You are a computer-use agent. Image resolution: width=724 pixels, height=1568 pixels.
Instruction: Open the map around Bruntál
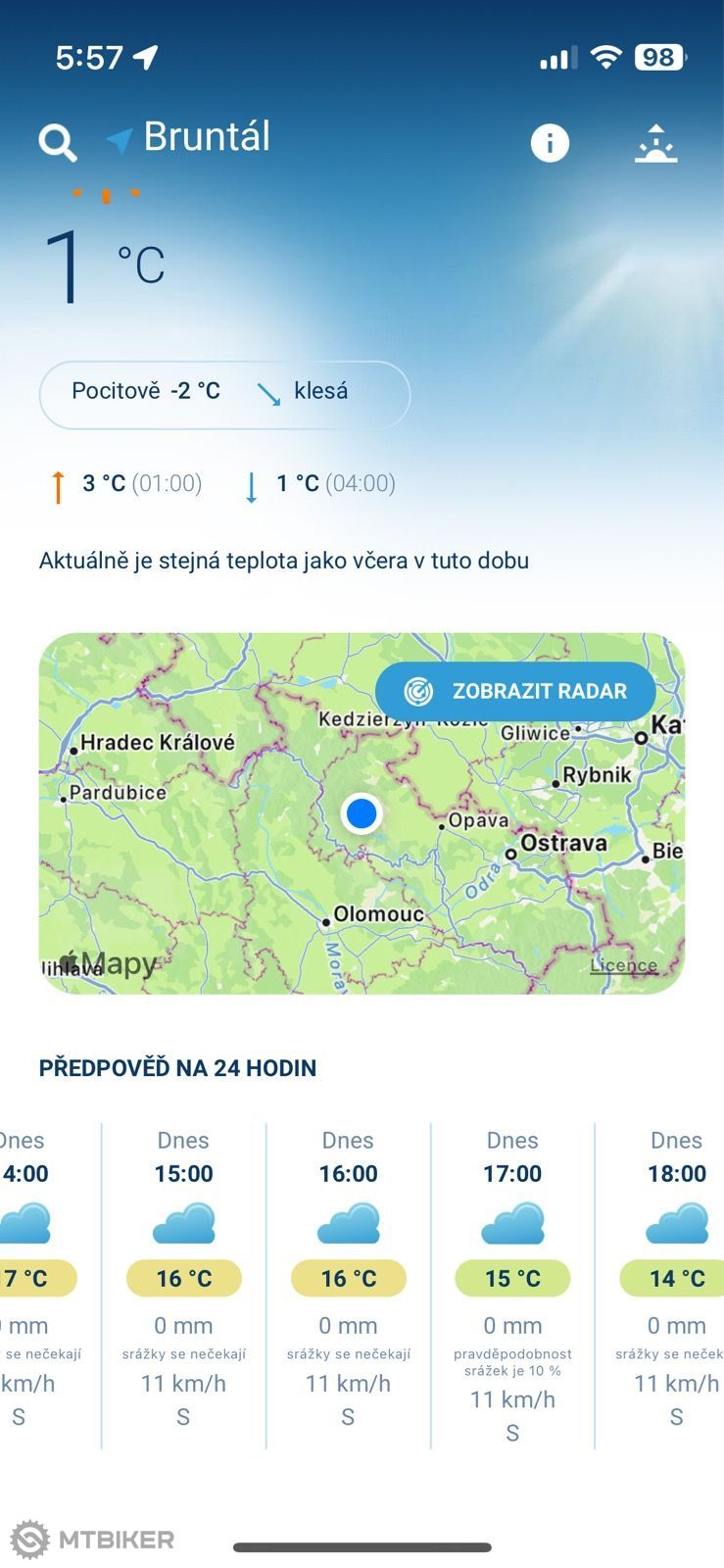[362, 813]
